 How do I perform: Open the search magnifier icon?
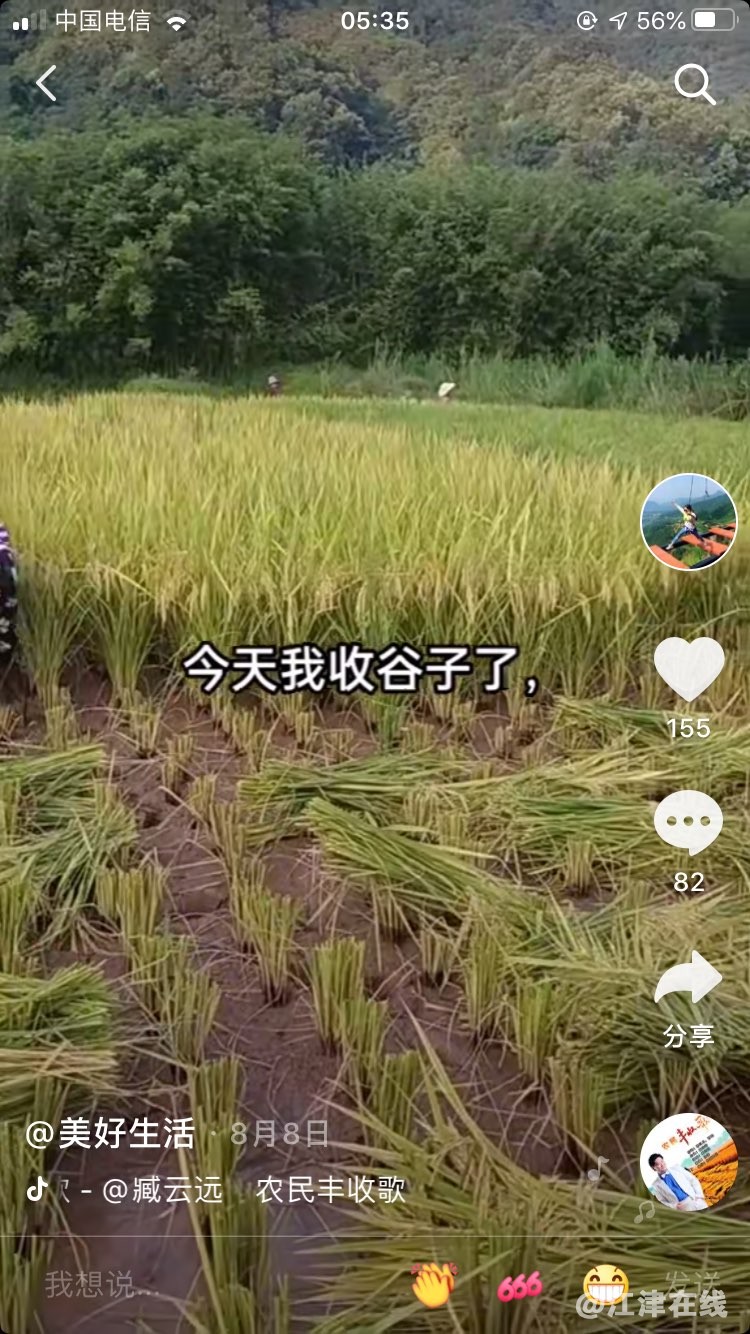(694, 84)
